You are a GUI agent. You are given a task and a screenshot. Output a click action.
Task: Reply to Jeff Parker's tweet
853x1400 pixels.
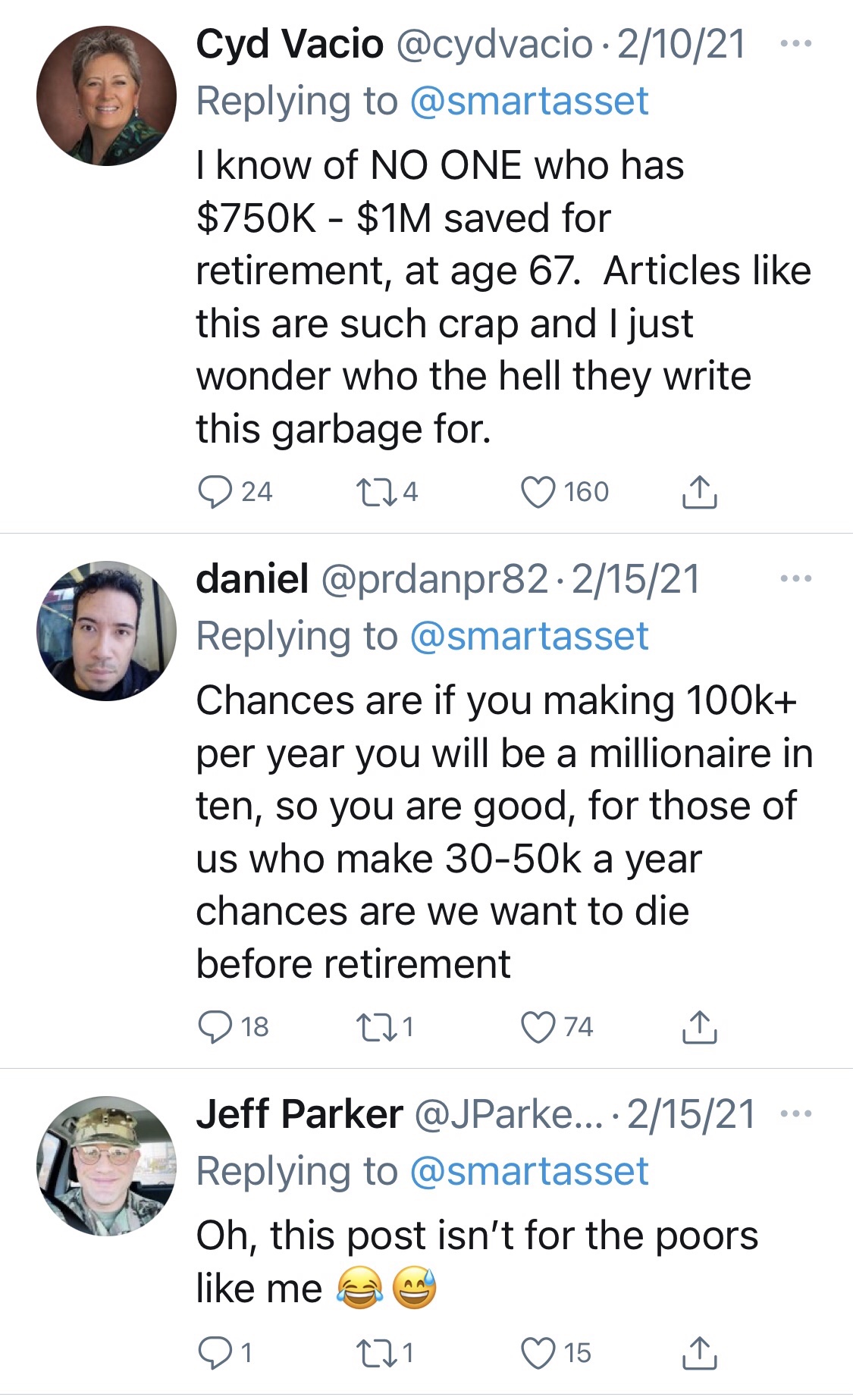click(215, 1353)
